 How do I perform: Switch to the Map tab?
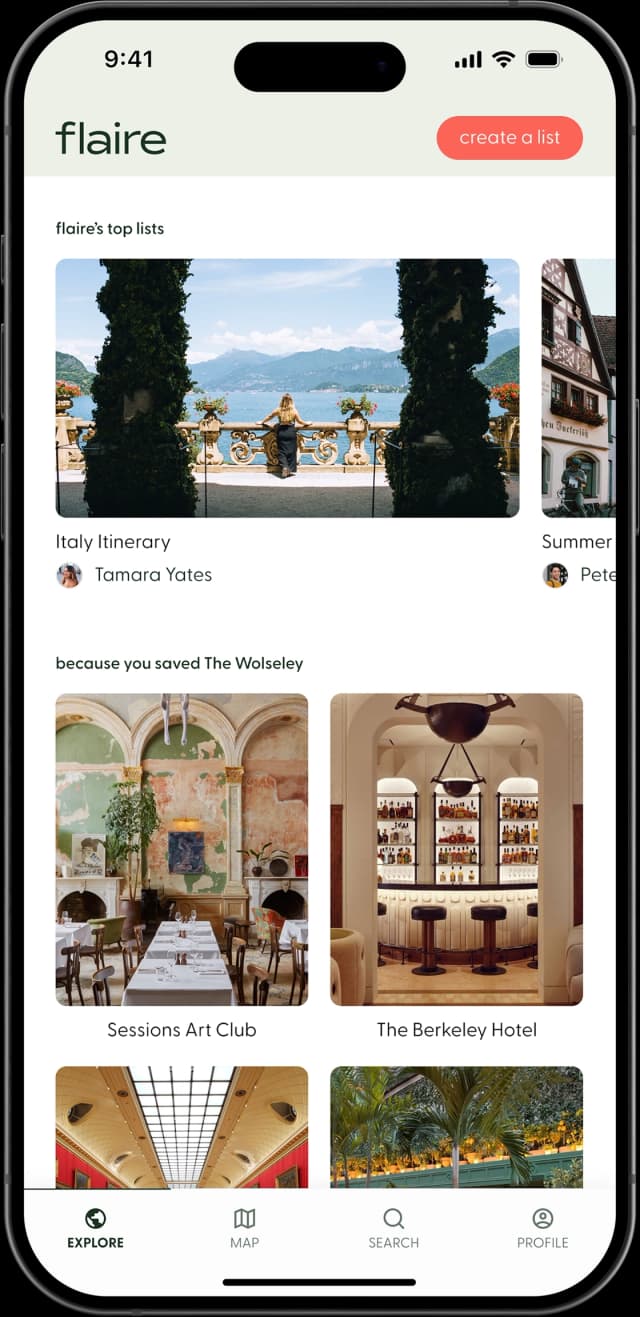pos(244,1227)
